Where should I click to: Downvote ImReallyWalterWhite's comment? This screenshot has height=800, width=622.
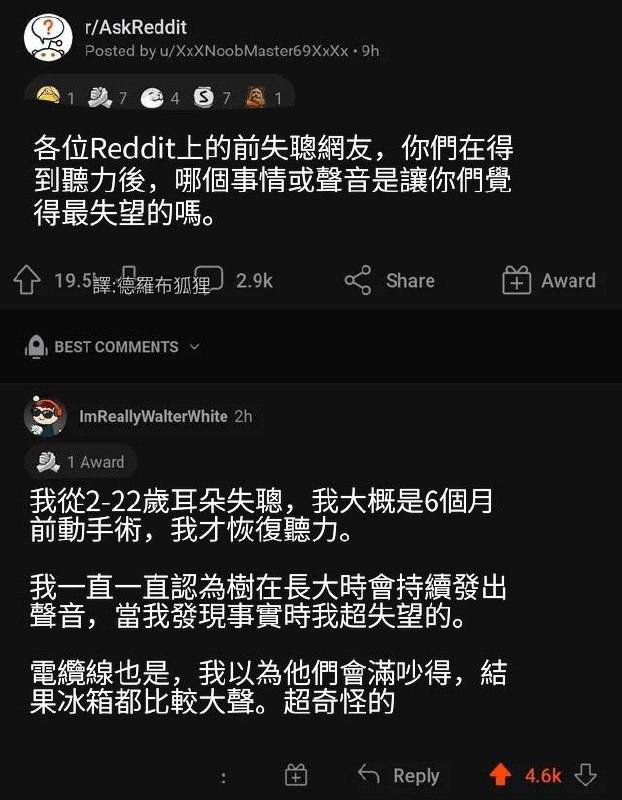(x=587, y=775)
